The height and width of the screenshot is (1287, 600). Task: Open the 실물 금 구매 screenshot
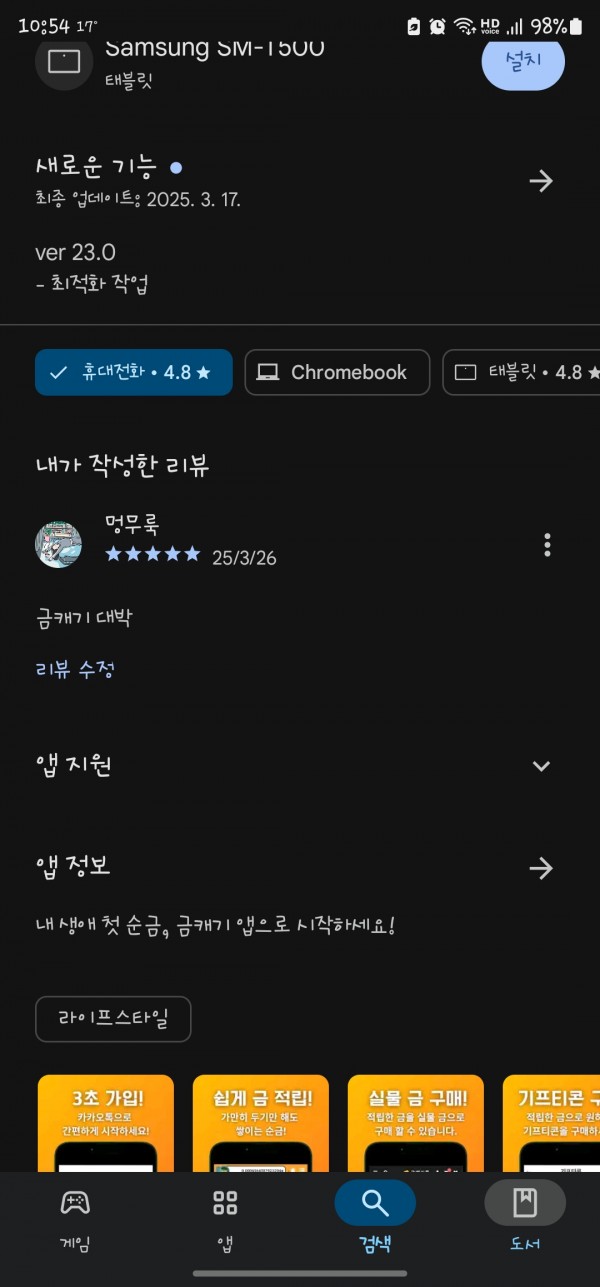(416, 1123)
